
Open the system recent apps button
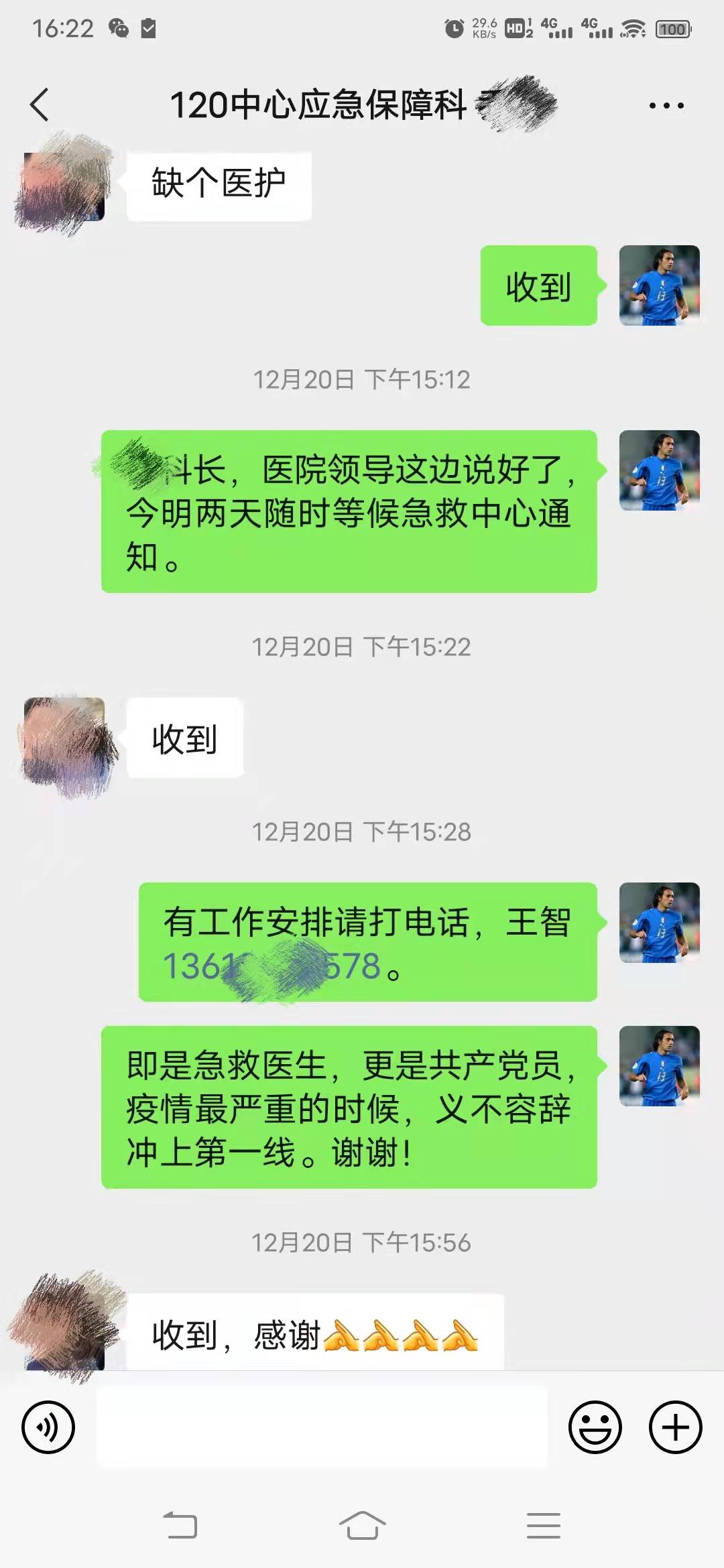coord(543,1526)
